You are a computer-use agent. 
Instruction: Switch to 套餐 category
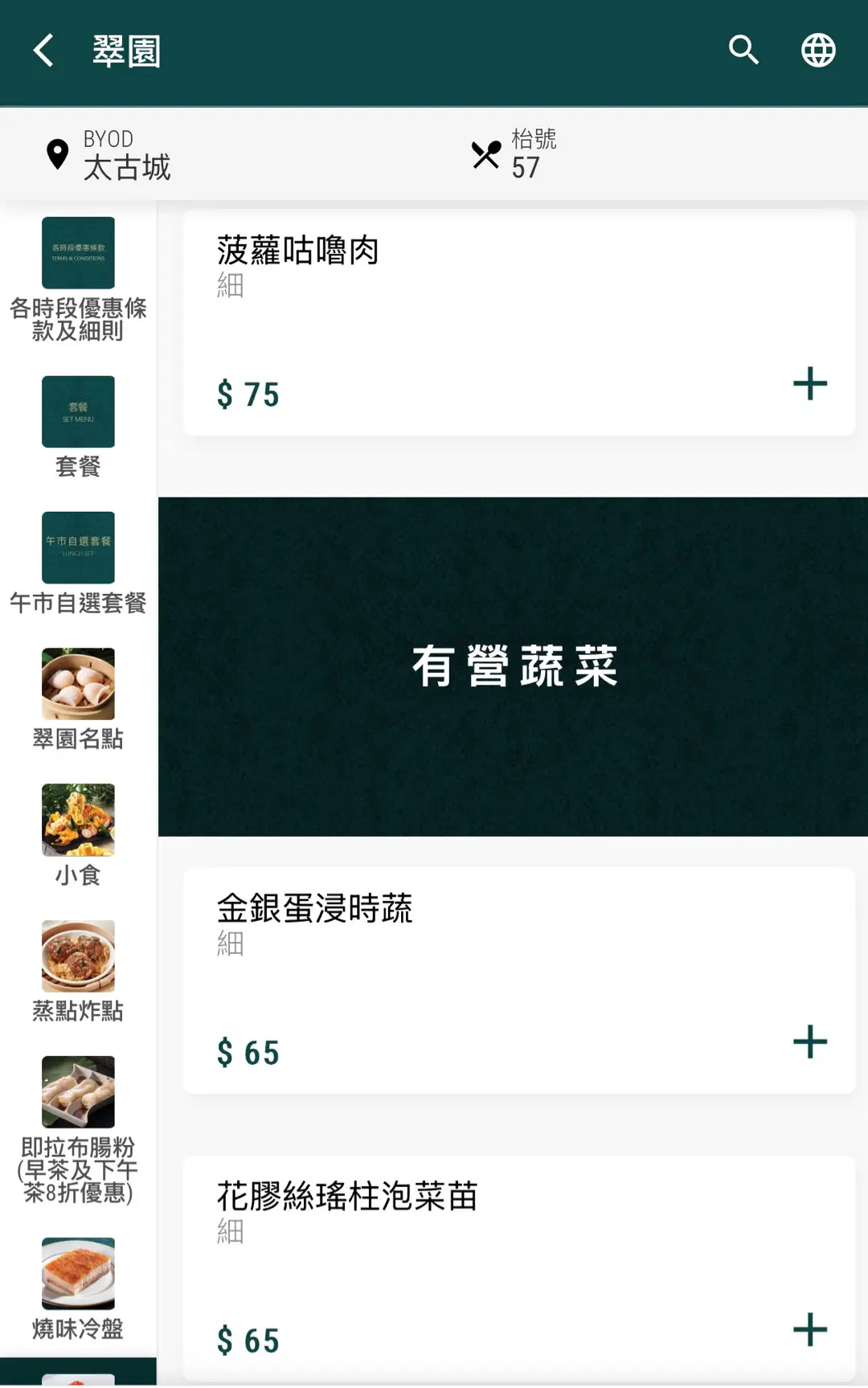point(78,426)
